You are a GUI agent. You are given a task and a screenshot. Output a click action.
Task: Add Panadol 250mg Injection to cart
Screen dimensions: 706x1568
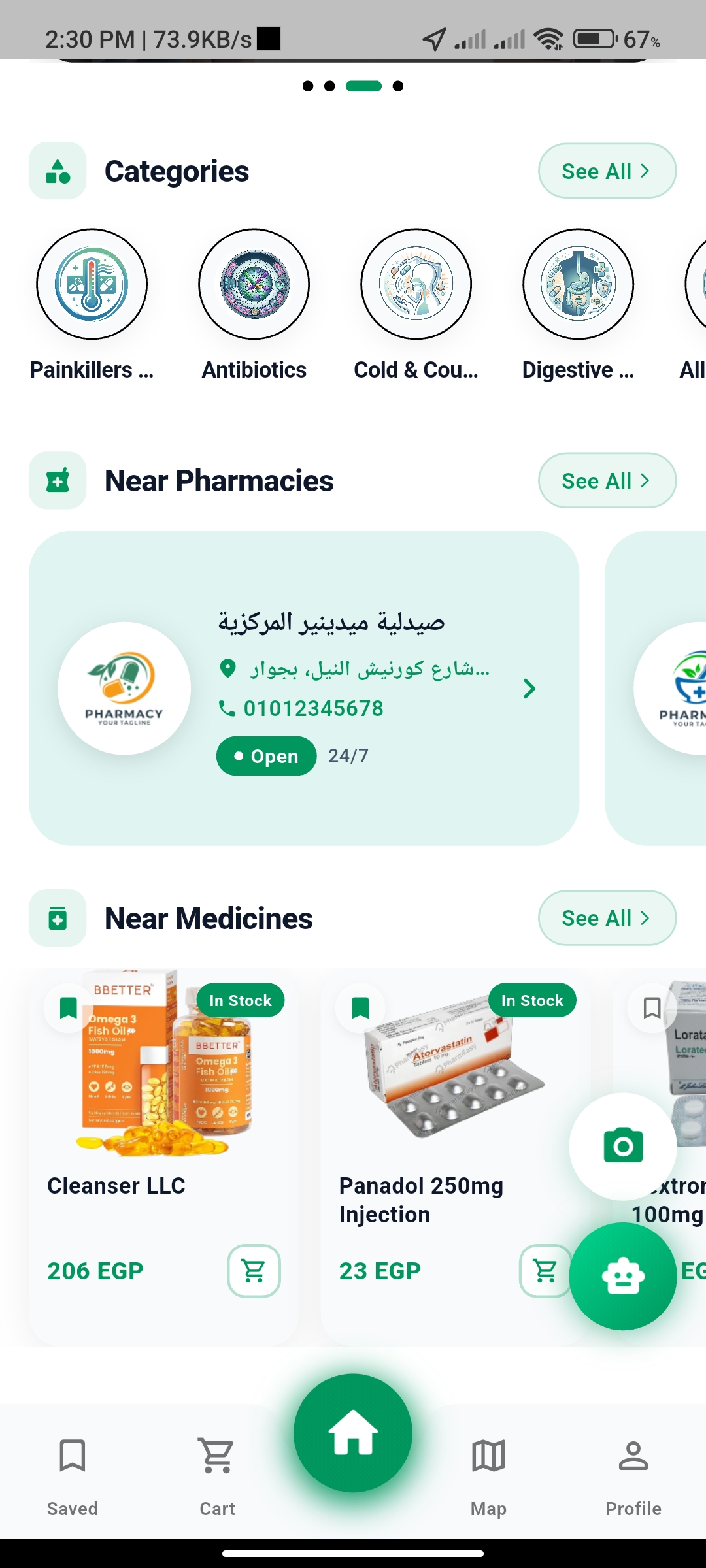coord(545,1271)
